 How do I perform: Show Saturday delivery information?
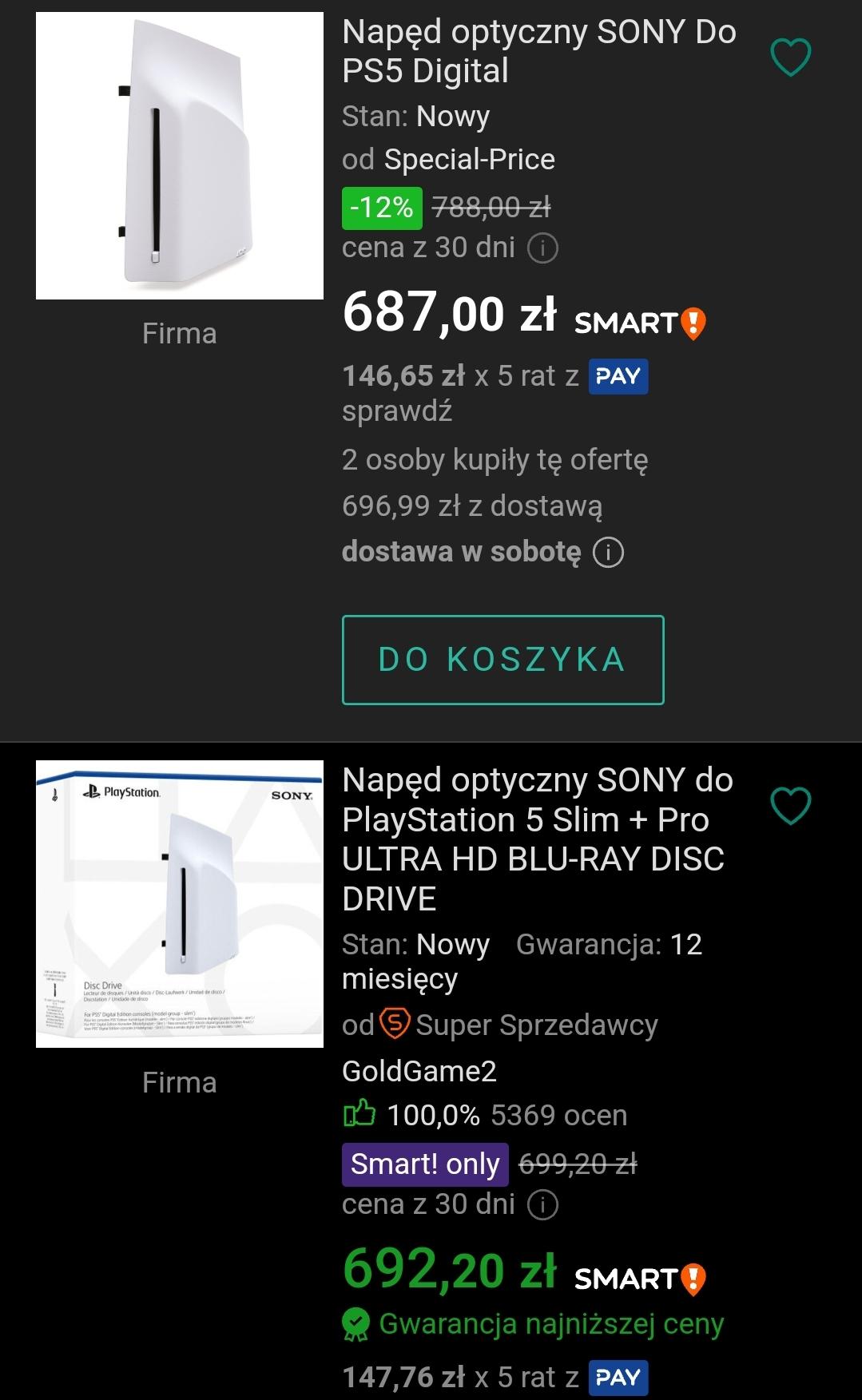coord(608,552)
